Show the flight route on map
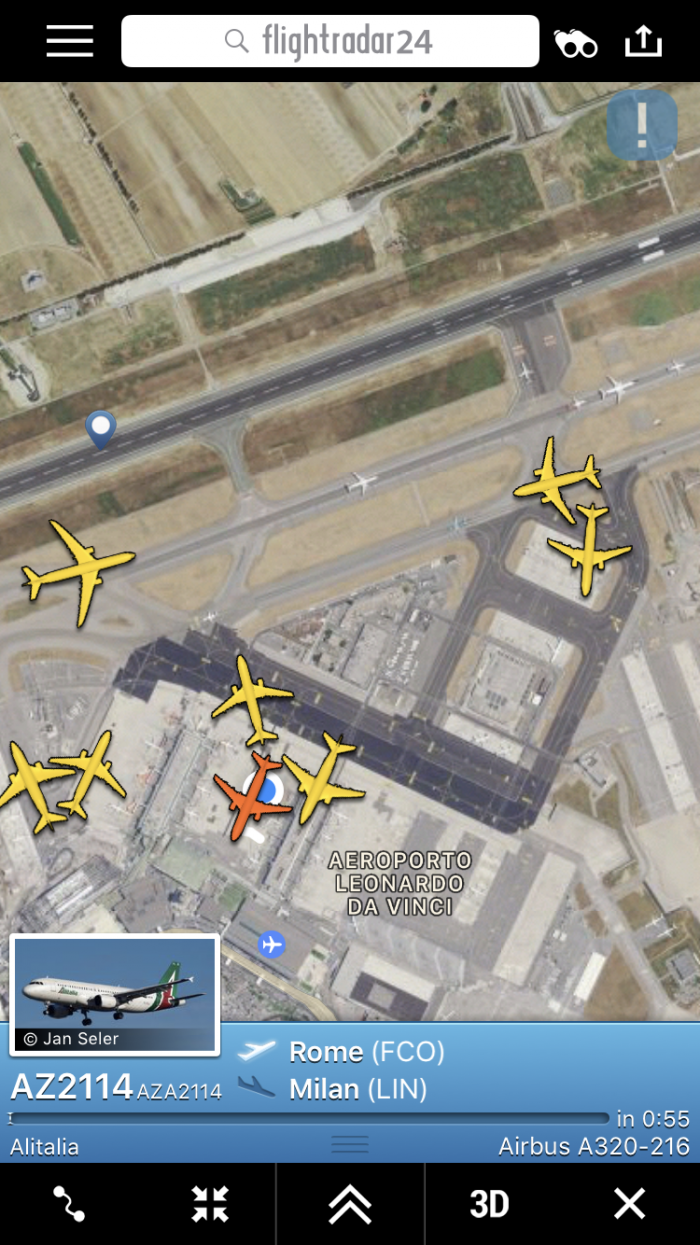The width and height of the screenshot is (700, 1245). [69, 1203]
